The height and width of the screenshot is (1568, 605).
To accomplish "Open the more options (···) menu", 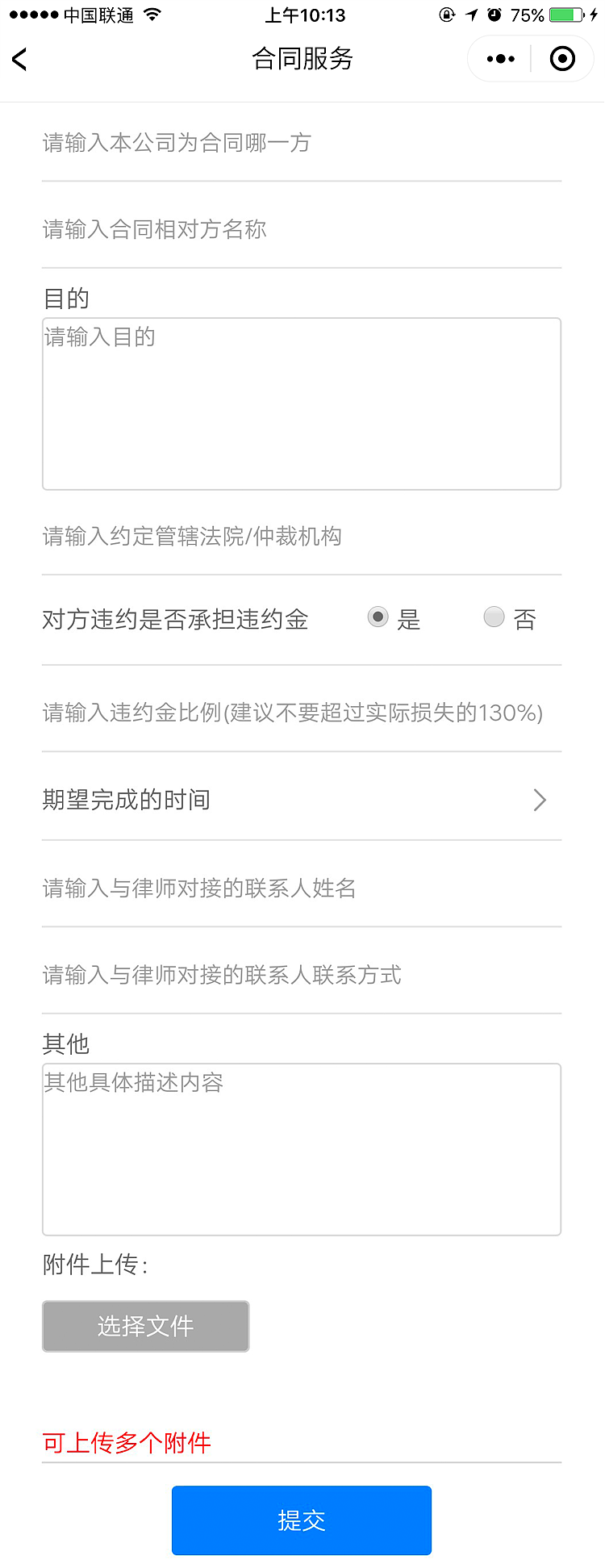I will pyautogui.click(x=499, y=58).
